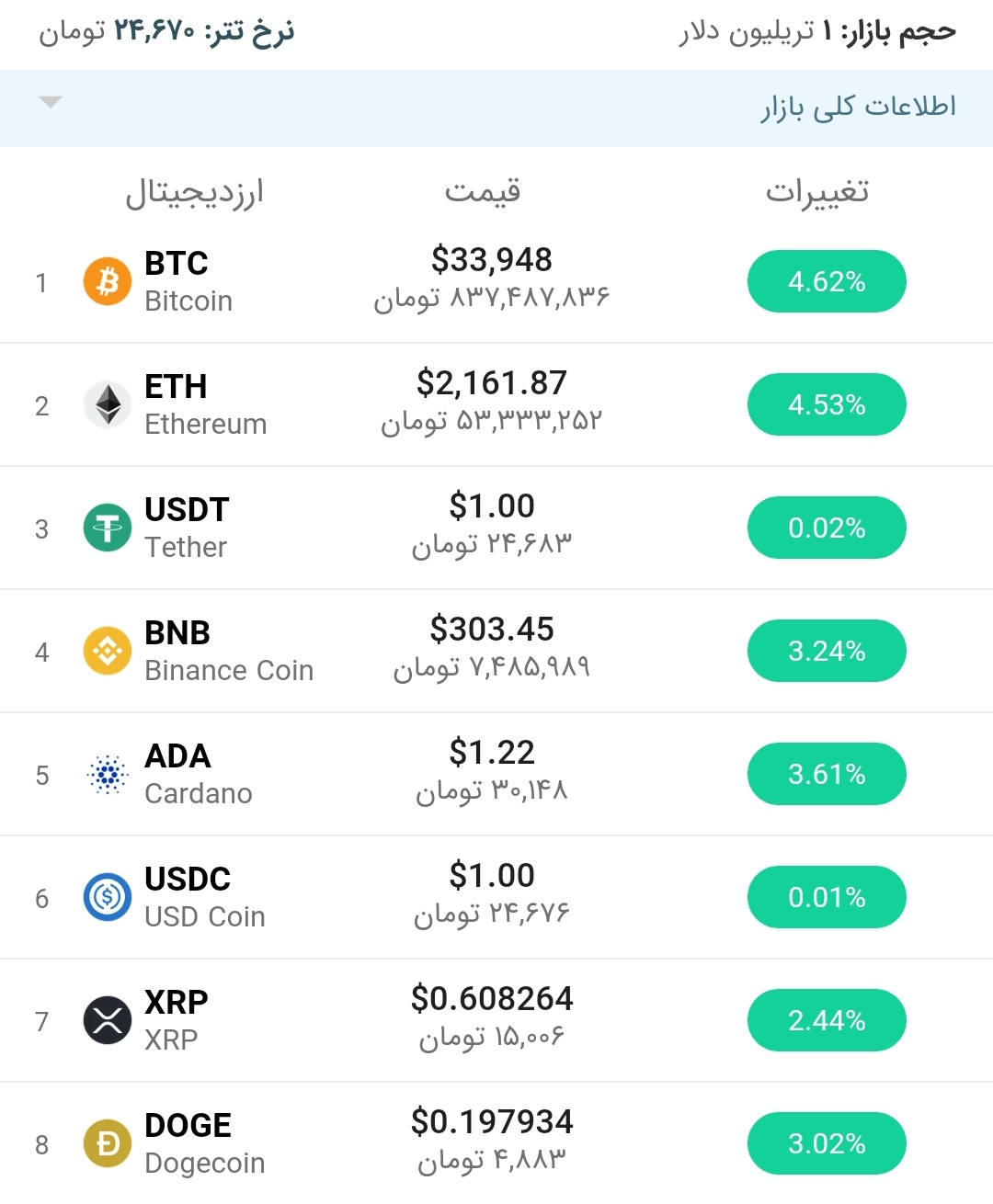This screenshot has width=993, height=1204.
Task: Click the Binance Coin BNB logo
Action: point(107,651)
